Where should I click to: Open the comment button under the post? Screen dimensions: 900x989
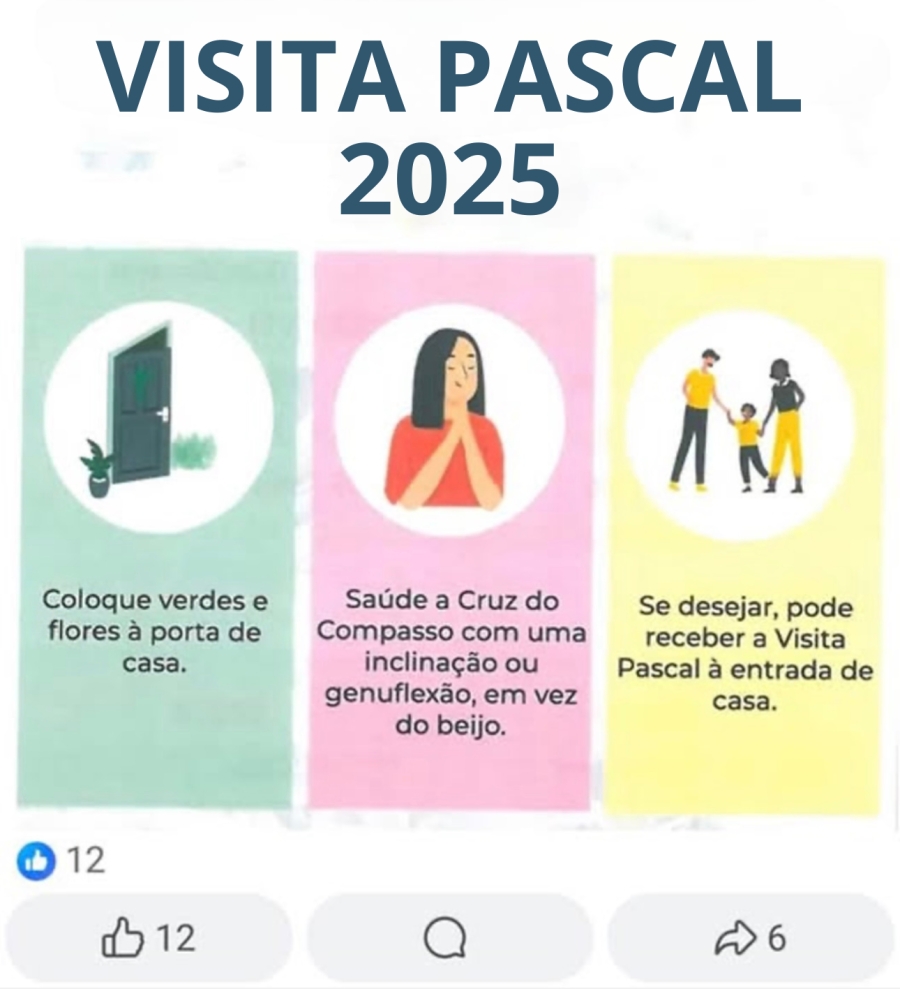(446, 938)
